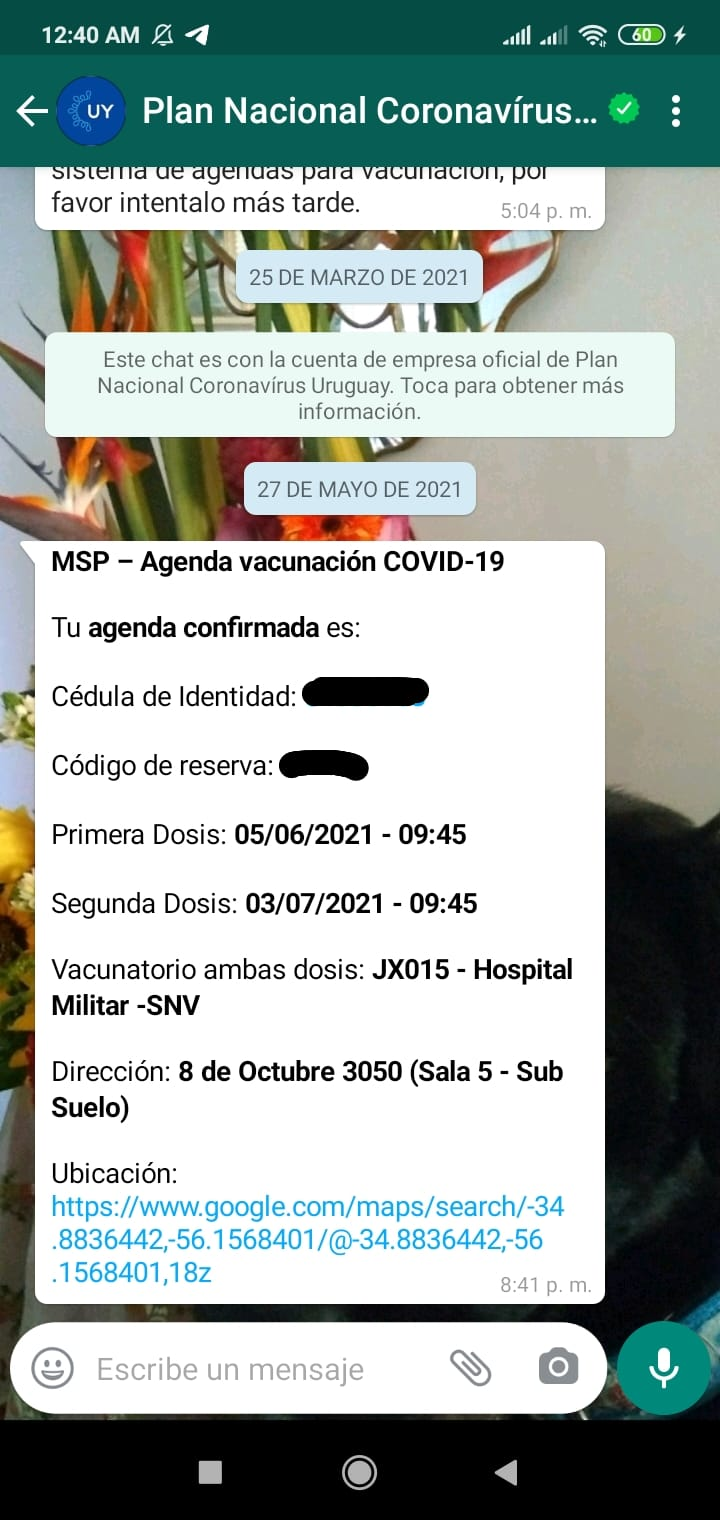Open the camera to send a photo
720x1520 pixels.
click(x=558, y=1368)
